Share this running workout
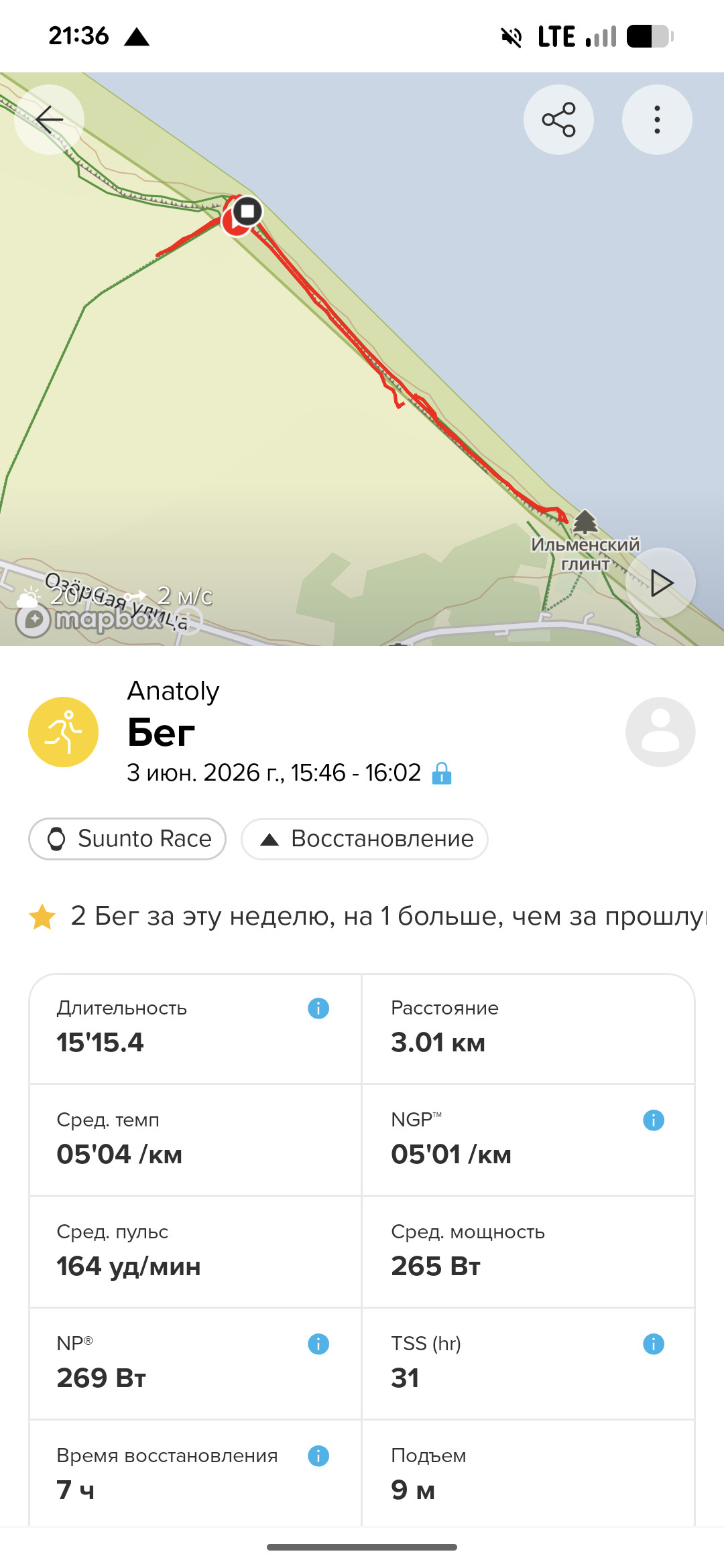This screenshot has height=1568, width=724. pos(558,120)
